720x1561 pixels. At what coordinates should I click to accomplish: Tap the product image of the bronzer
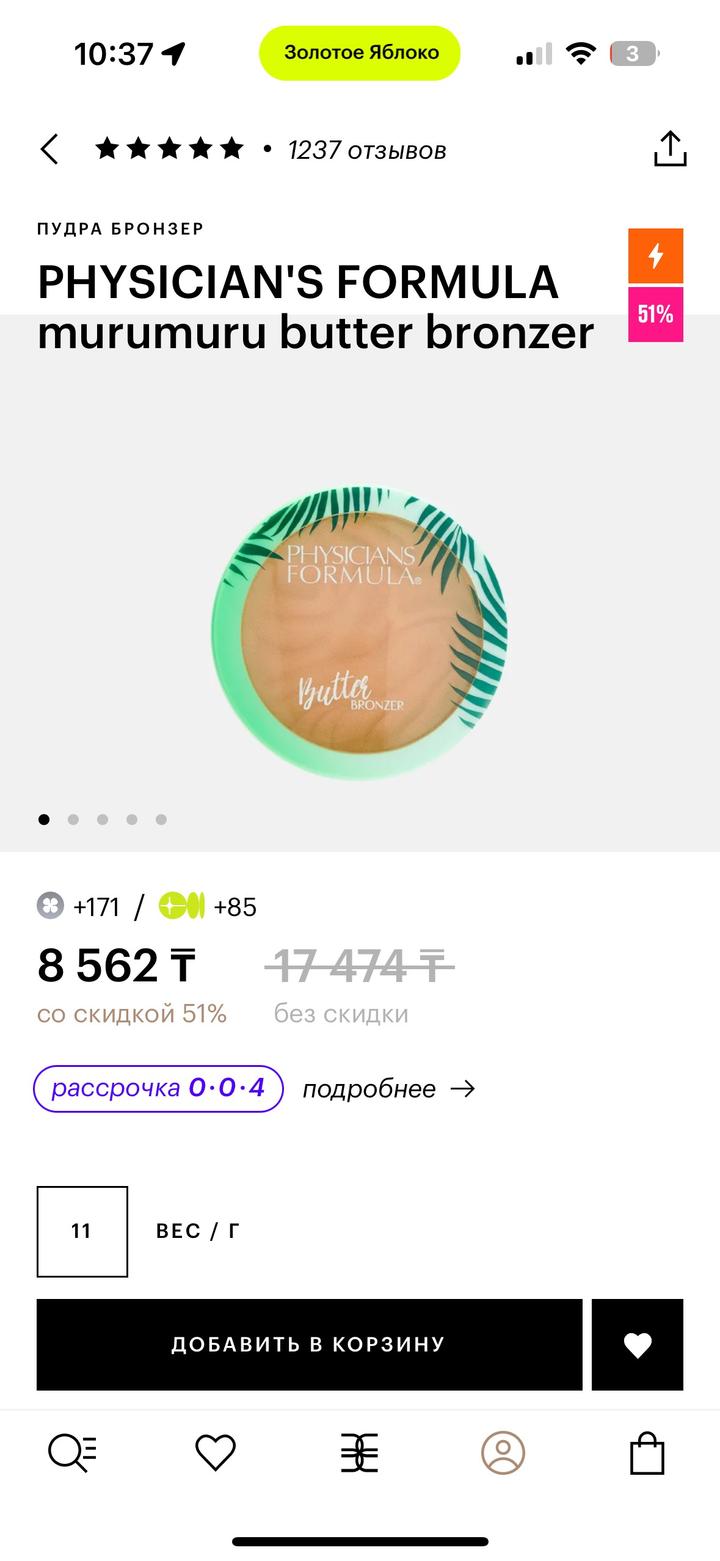pos(359,634)
